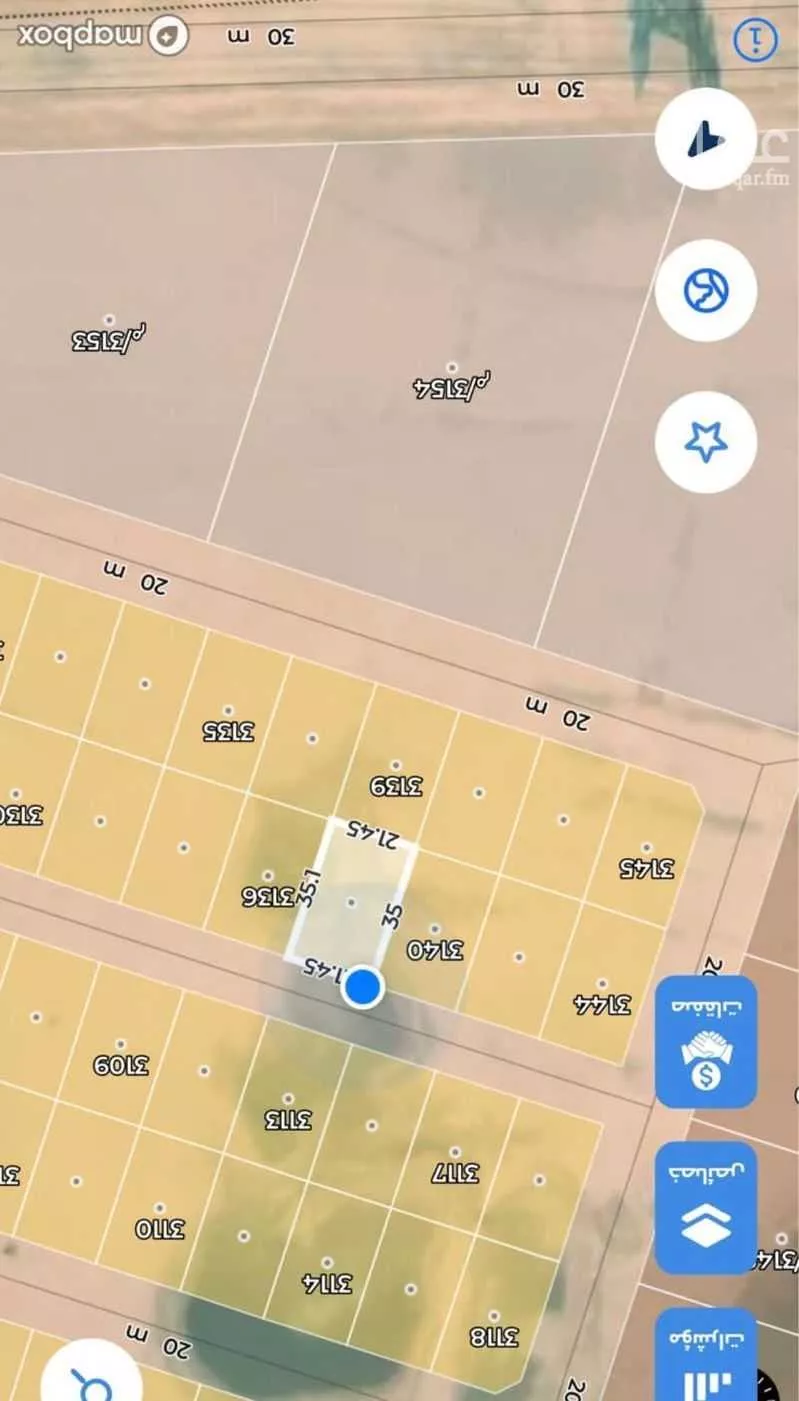
Task: Center map on my current location
Action: (705, 139)
